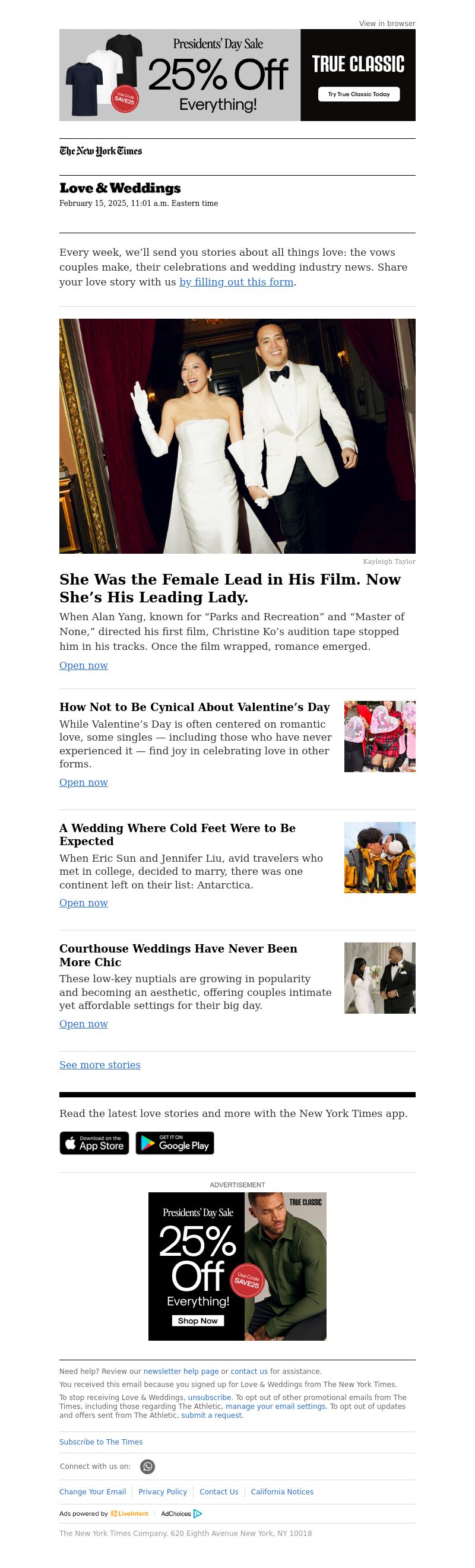
Task: Open the View in browser link
Action: click(x=387, y=24)
